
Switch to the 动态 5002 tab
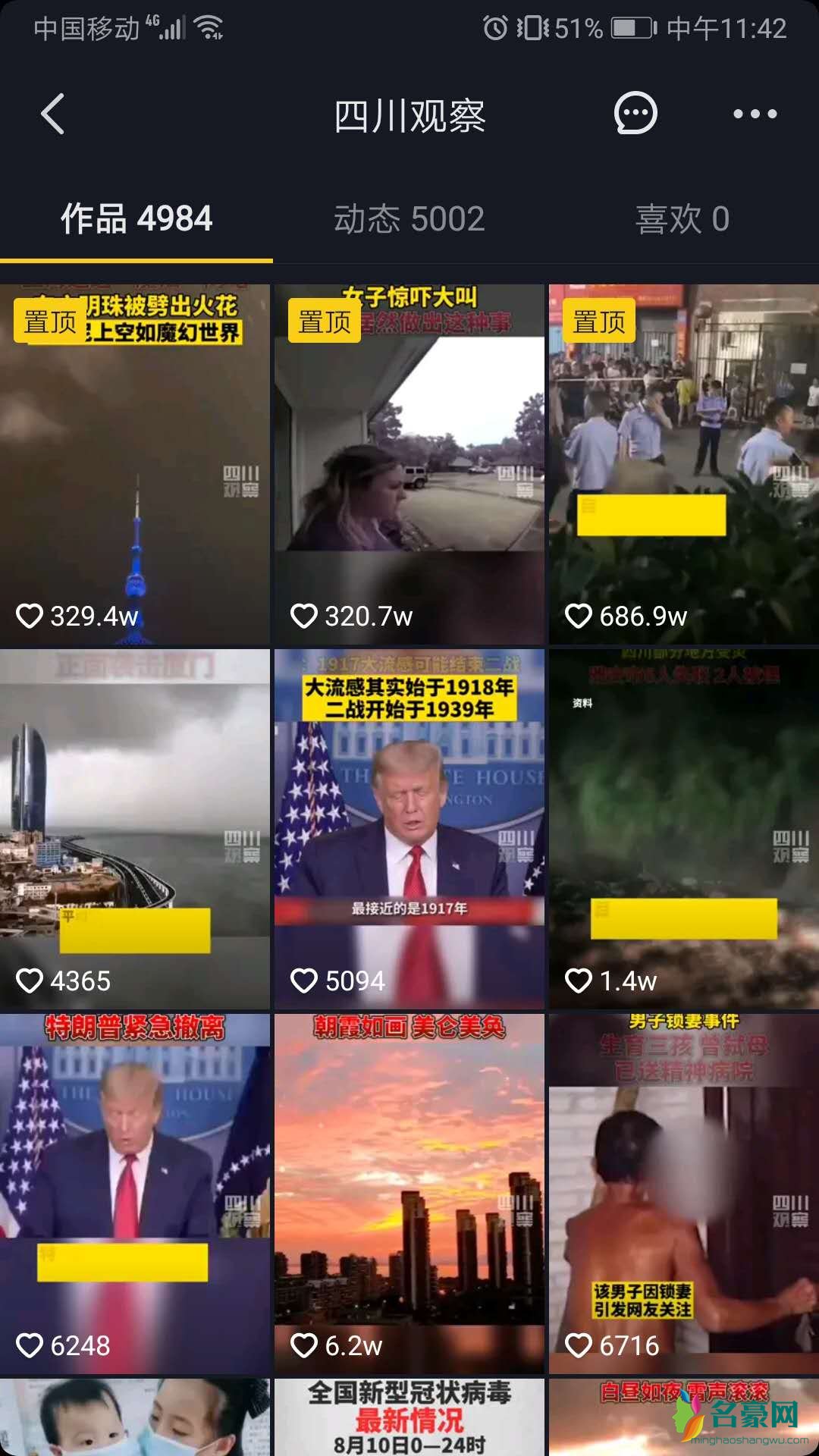tap(409, 219)
